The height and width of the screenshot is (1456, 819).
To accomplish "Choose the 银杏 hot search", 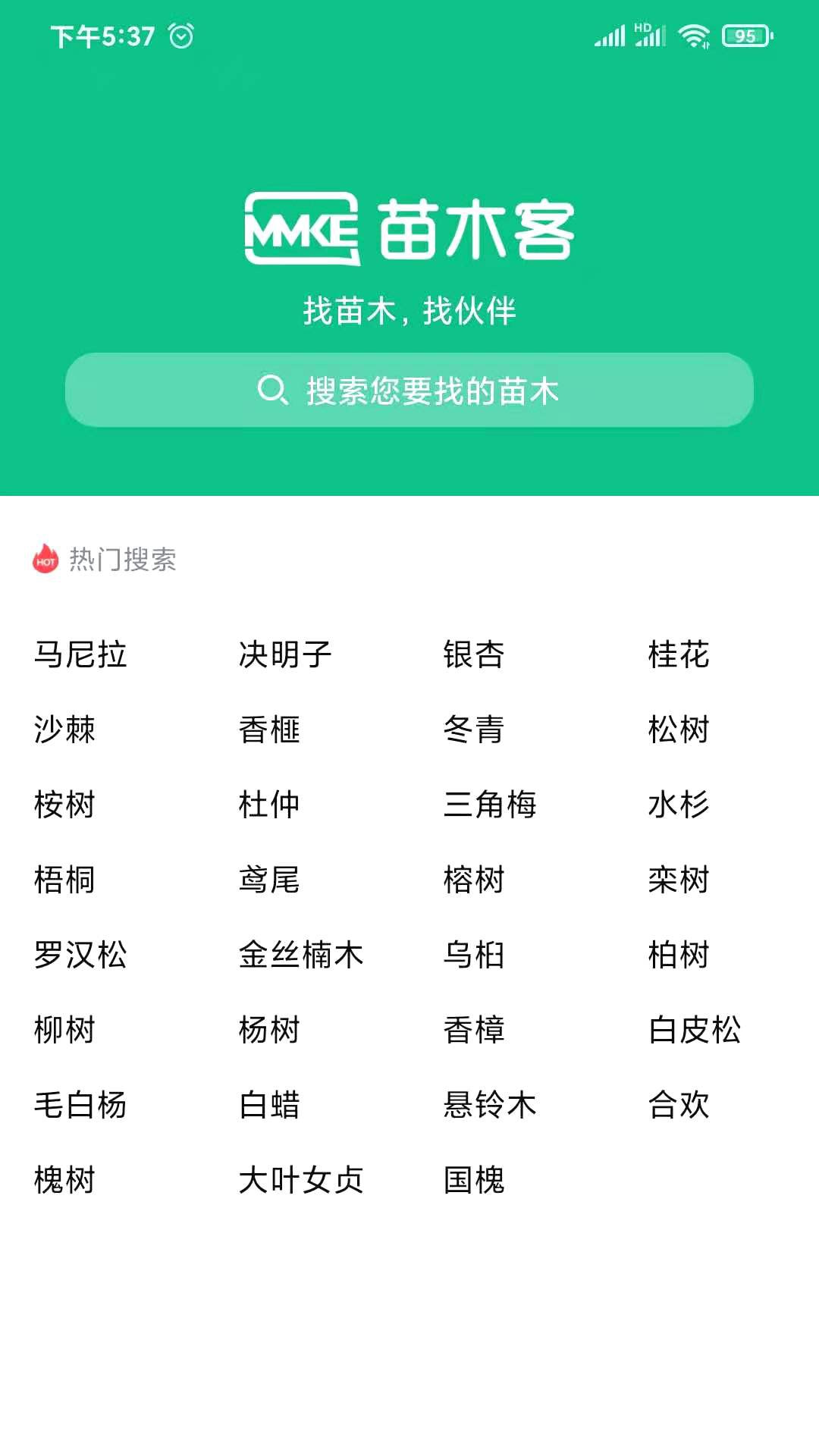I will (474, 654).
